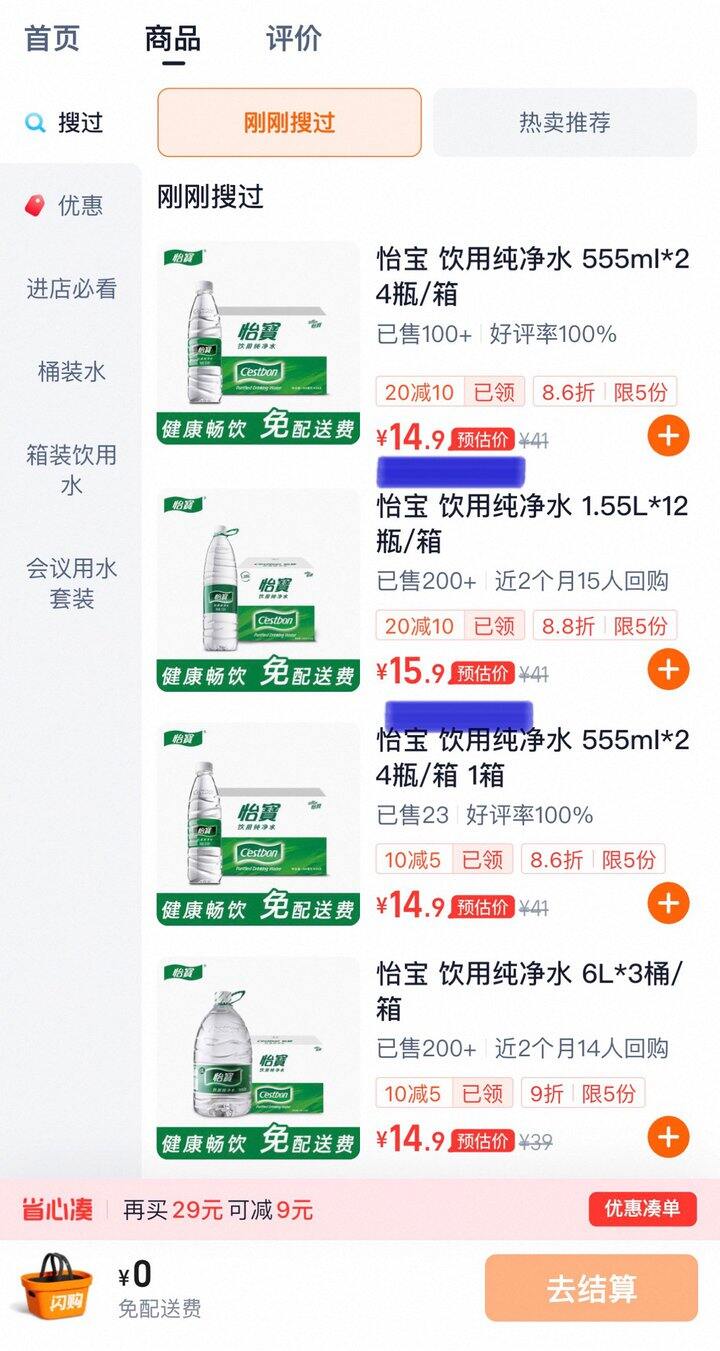Add 555ml*24瓶 water to cart with plus button
This screenshot has height=1351, width=720.
pos(668,437)
